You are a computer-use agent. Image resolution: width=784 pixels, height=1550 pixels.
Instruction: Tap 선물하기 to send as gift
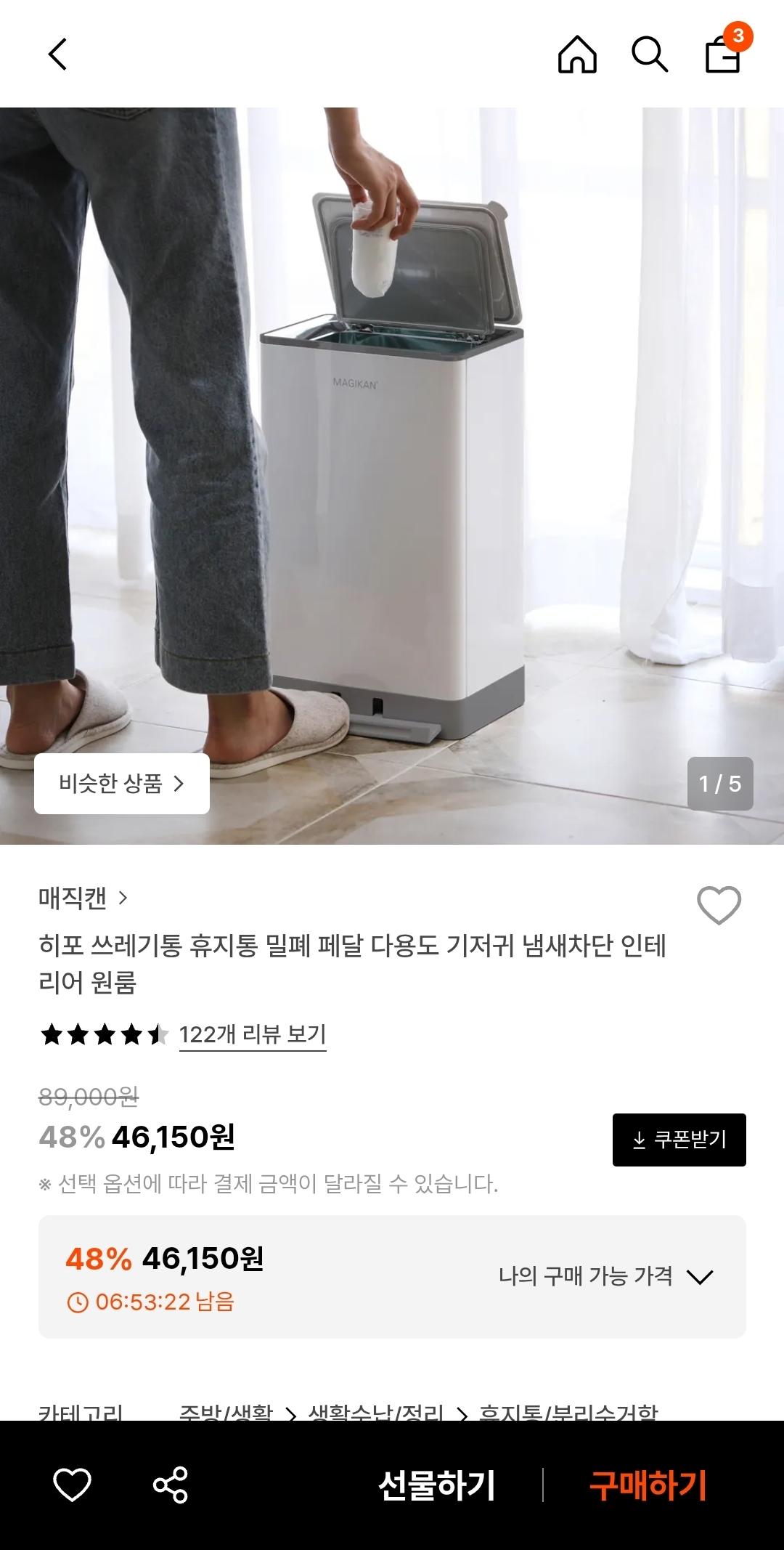click(x=436, y=1485)
